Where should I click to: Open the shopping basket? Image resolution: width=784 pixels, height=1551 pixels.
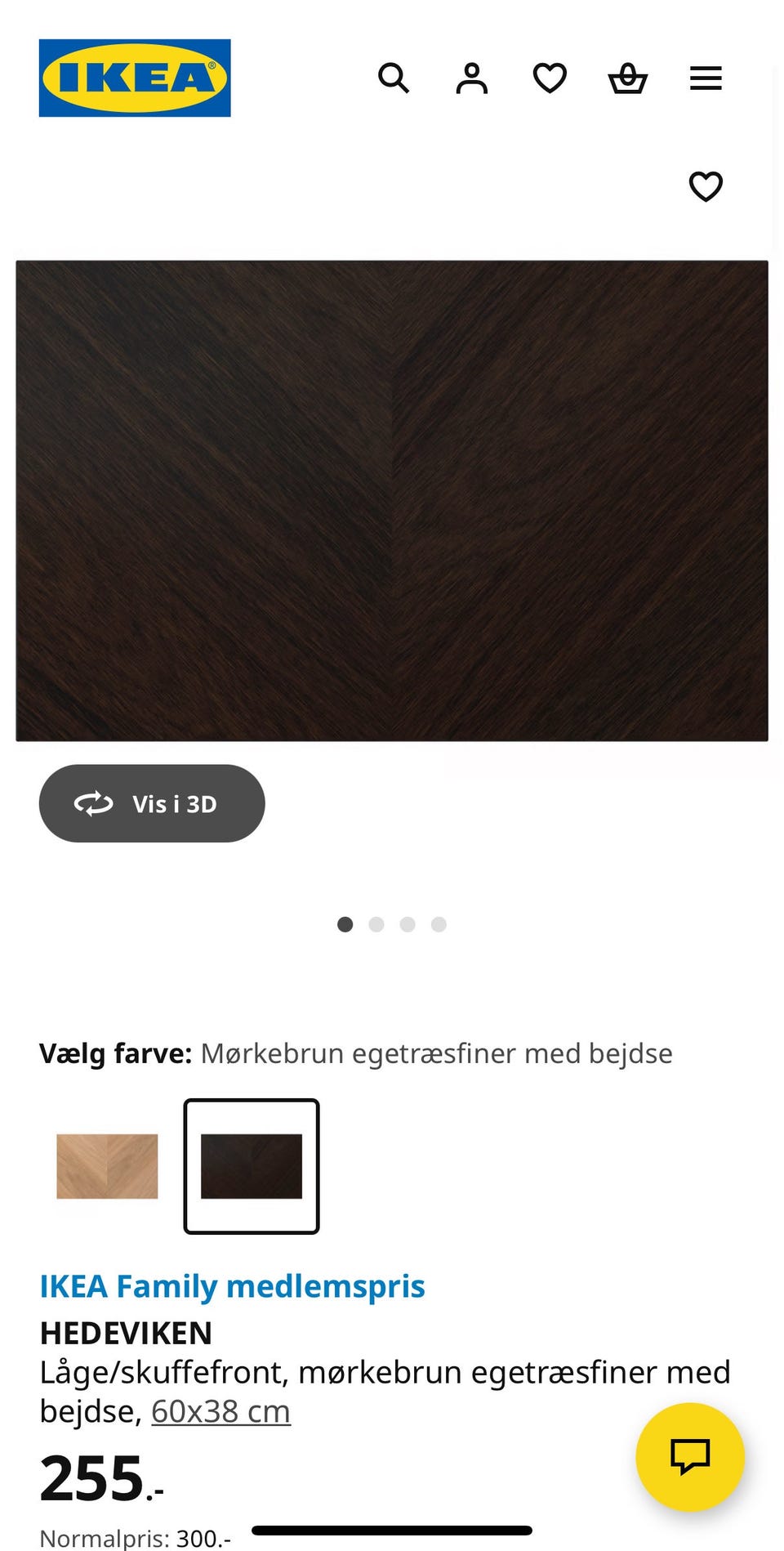tap(627, 78)
